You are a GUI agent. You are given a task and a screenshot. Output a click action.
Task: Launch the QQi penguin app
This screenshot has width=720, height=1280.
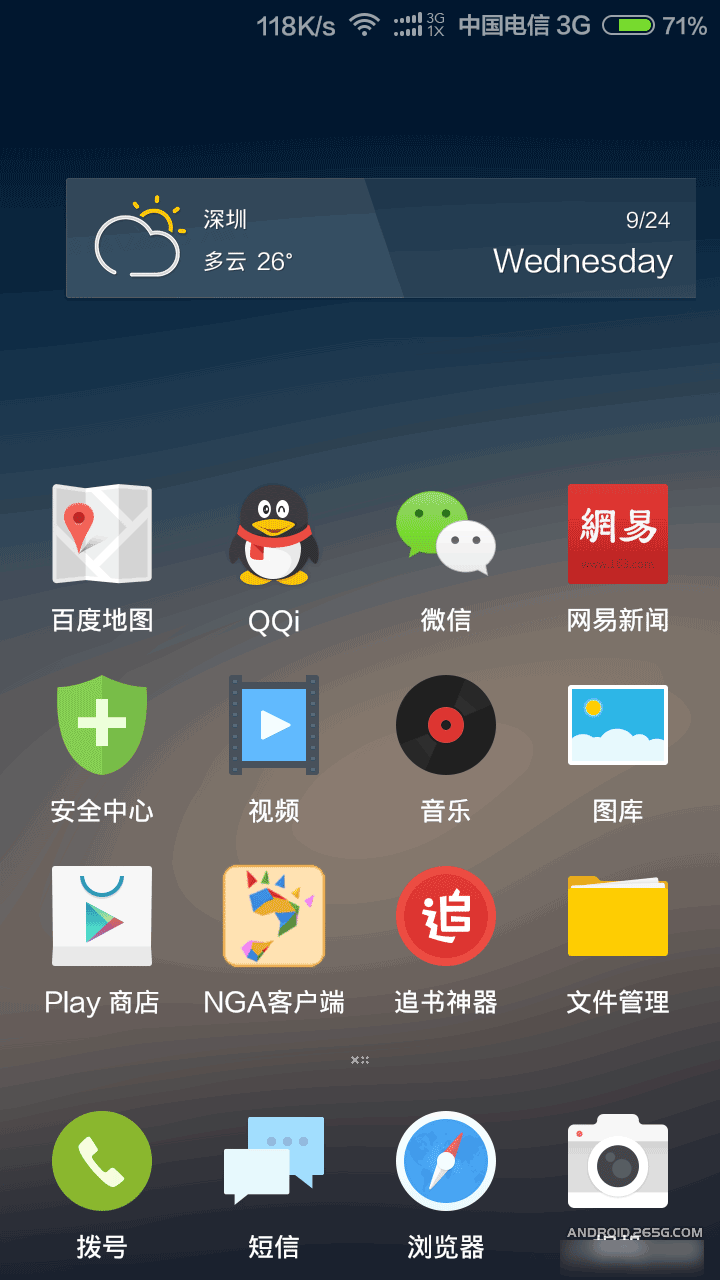point(274,535)
